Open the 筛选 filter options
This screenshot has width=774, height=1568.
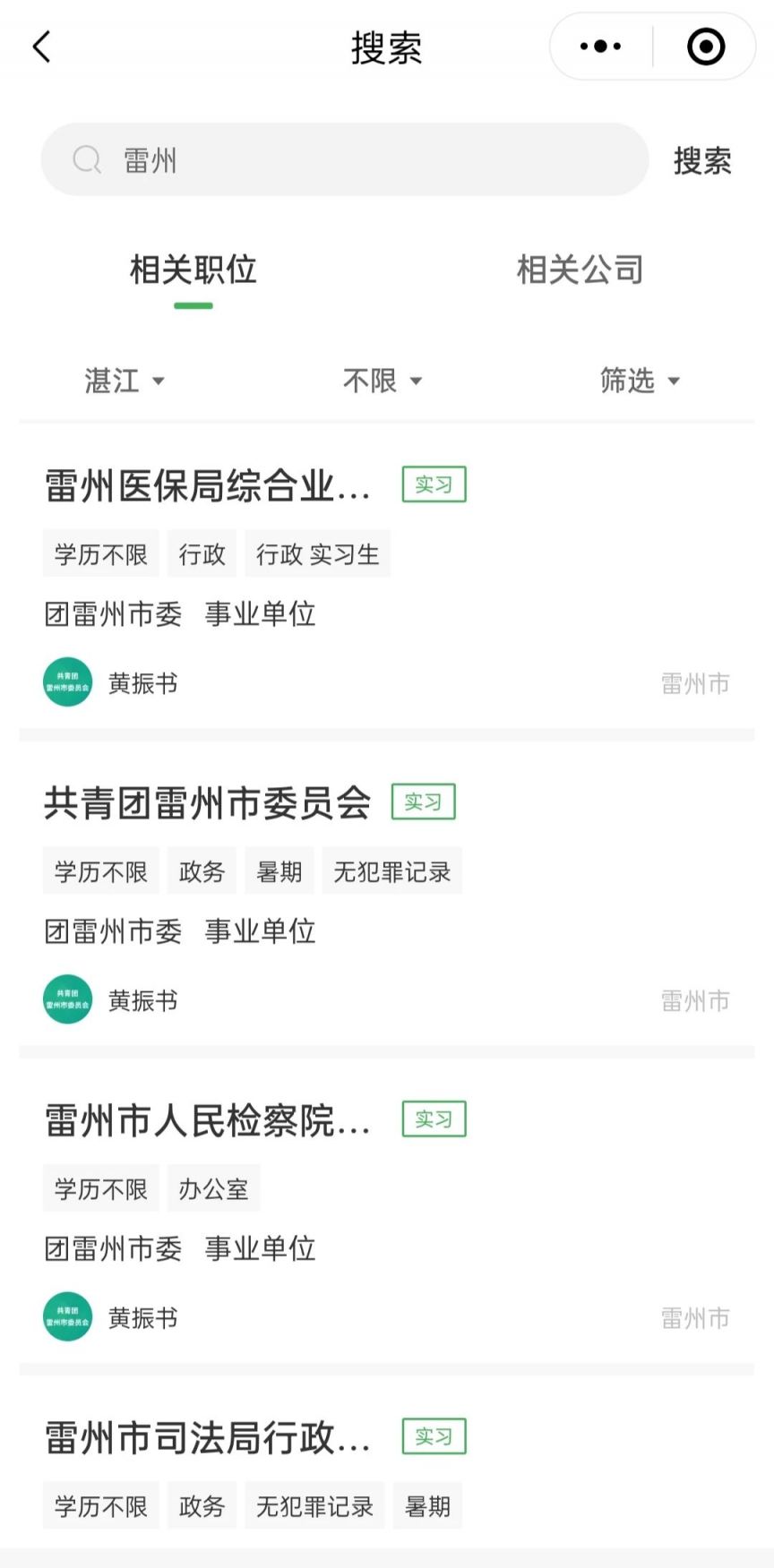[639, 381]
